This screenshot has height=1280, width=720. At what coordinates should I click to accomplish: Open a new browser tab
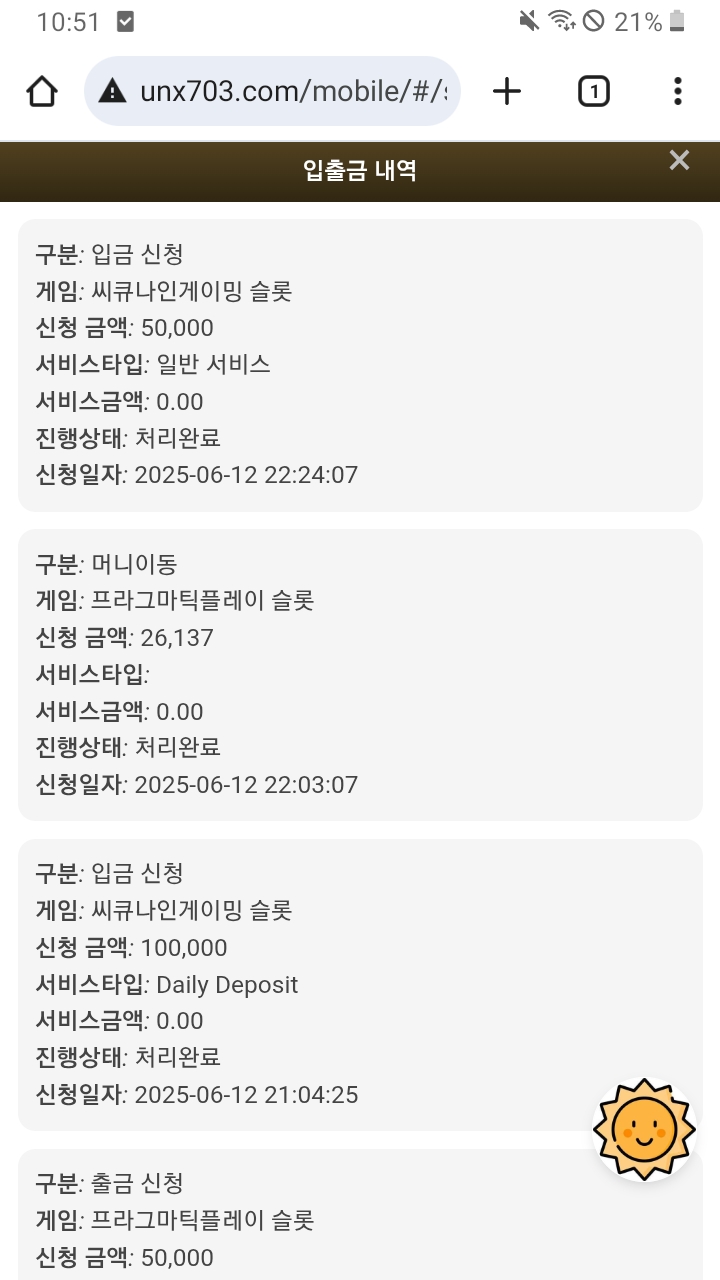coord(507,92)
